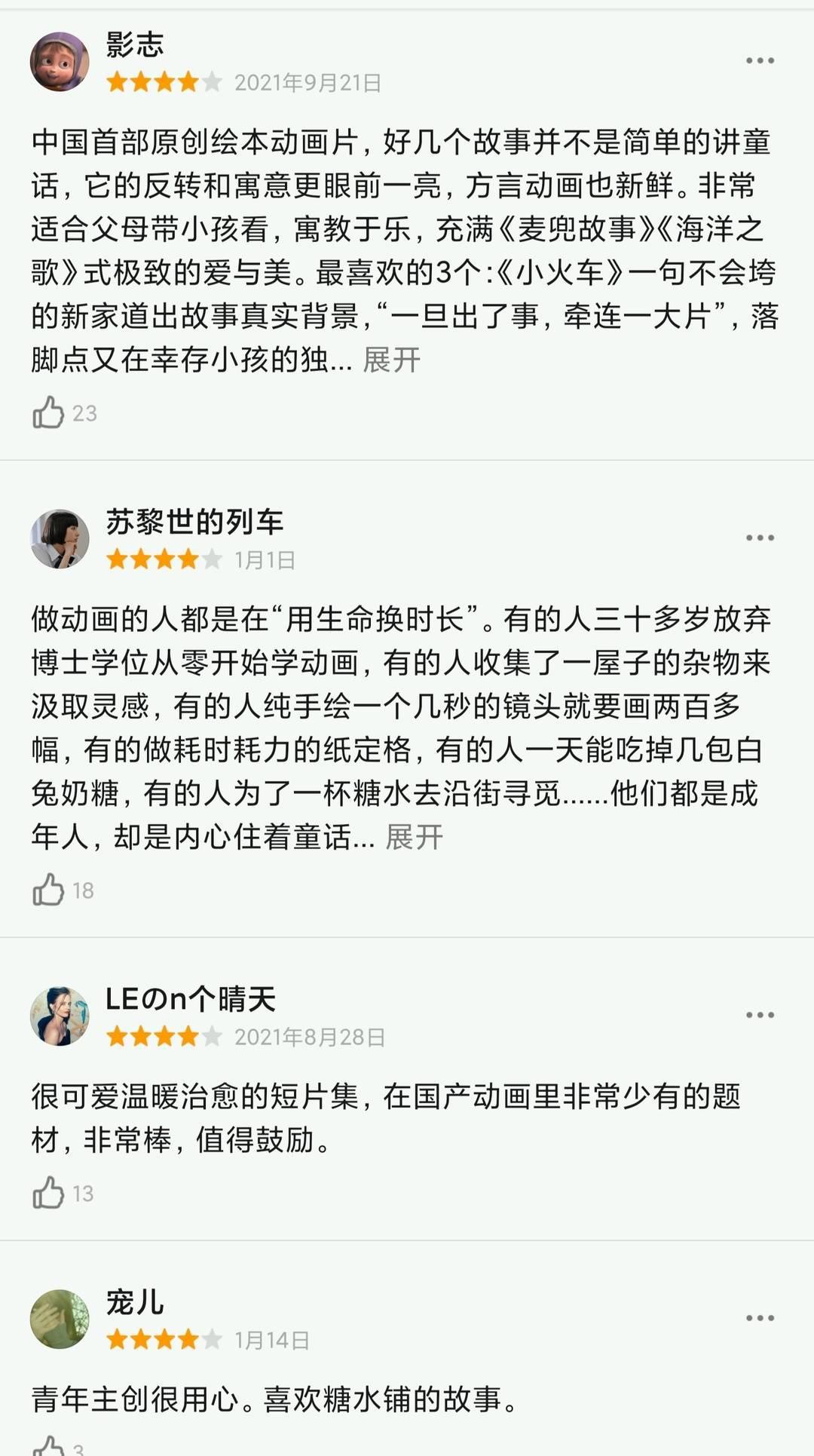
Task: Click the thumbs-up icon on 苏黎世的列车's review
Action: click(x=50, y=890)
